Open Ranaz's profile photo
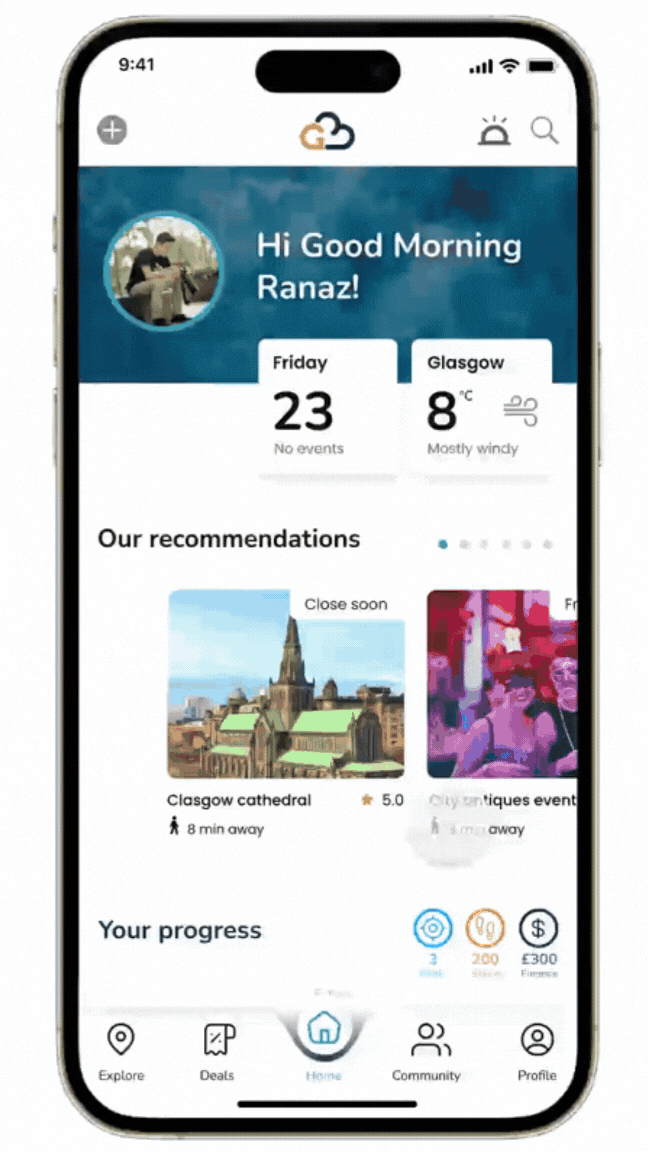Viewport: 648px width, 1152px height. click(x=163, y=271)
